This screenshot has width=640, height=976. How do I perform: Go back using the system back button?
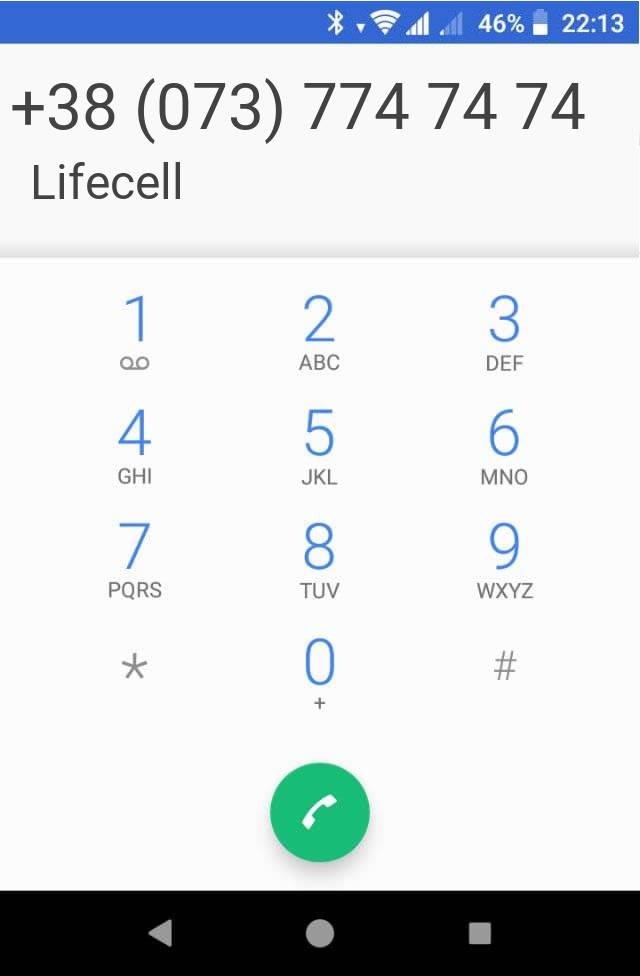pyautogui.click(x=160, y=933)
